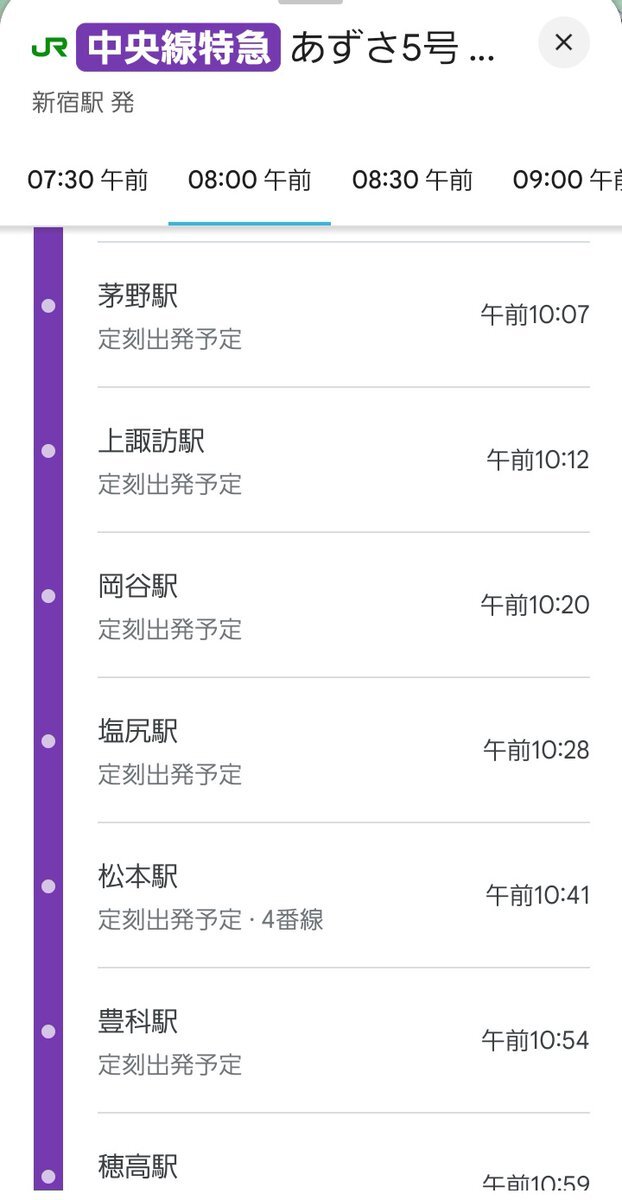
Task: Switch to the 07:30 午前 departure tab
Action: [x=88, y=180]
